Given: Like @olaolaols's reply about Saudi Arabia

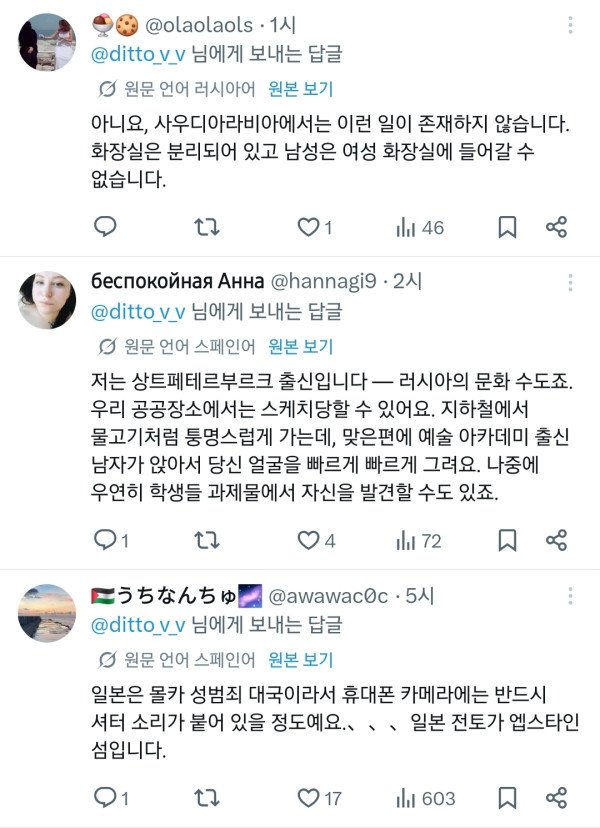Looking at the screenshot, I should pyautogui.click(x=308, y=228).
